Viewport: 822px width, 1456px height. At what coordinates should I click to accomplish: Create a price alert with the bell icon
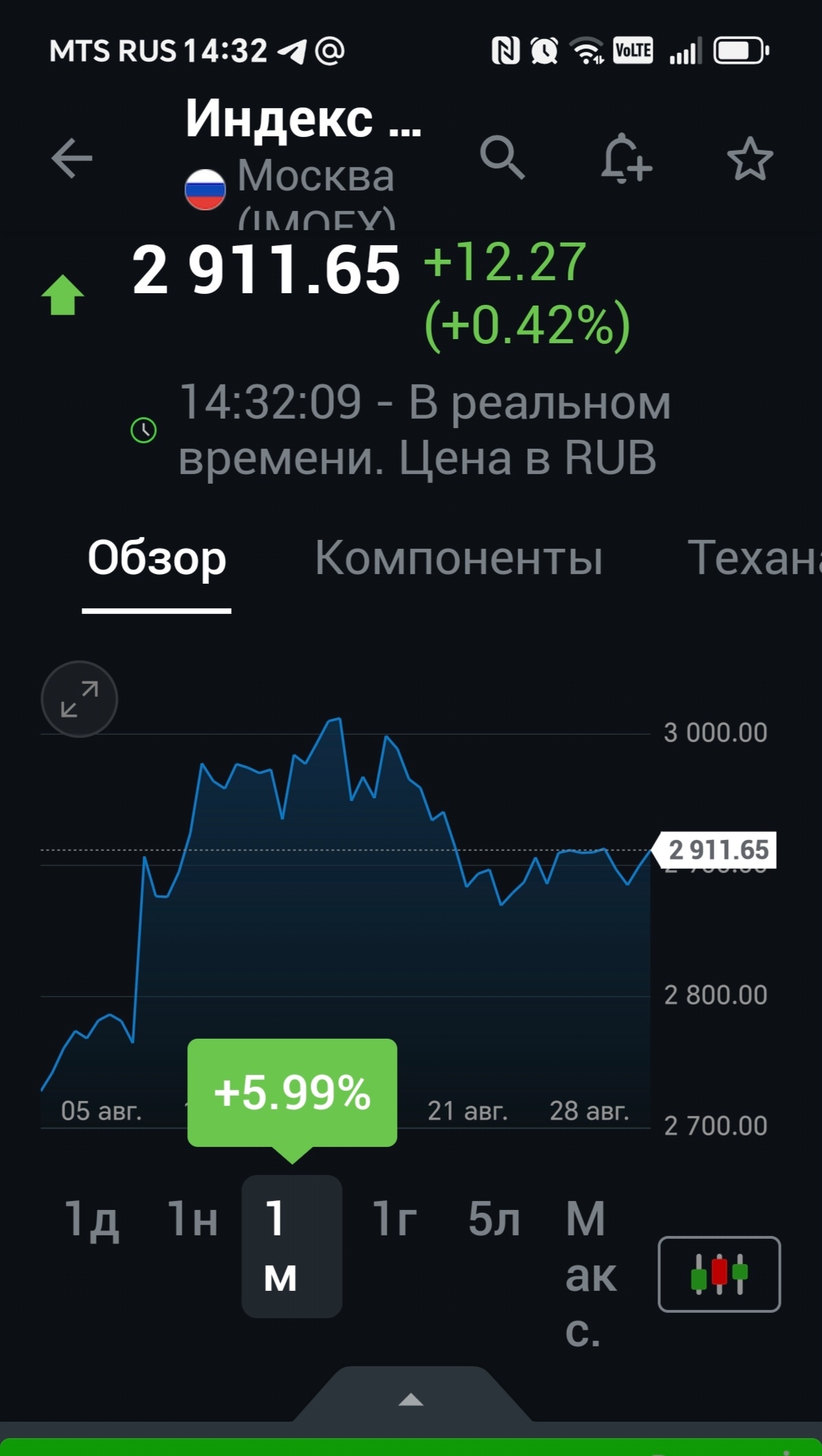pyautogui.click(x=626, y=158)
